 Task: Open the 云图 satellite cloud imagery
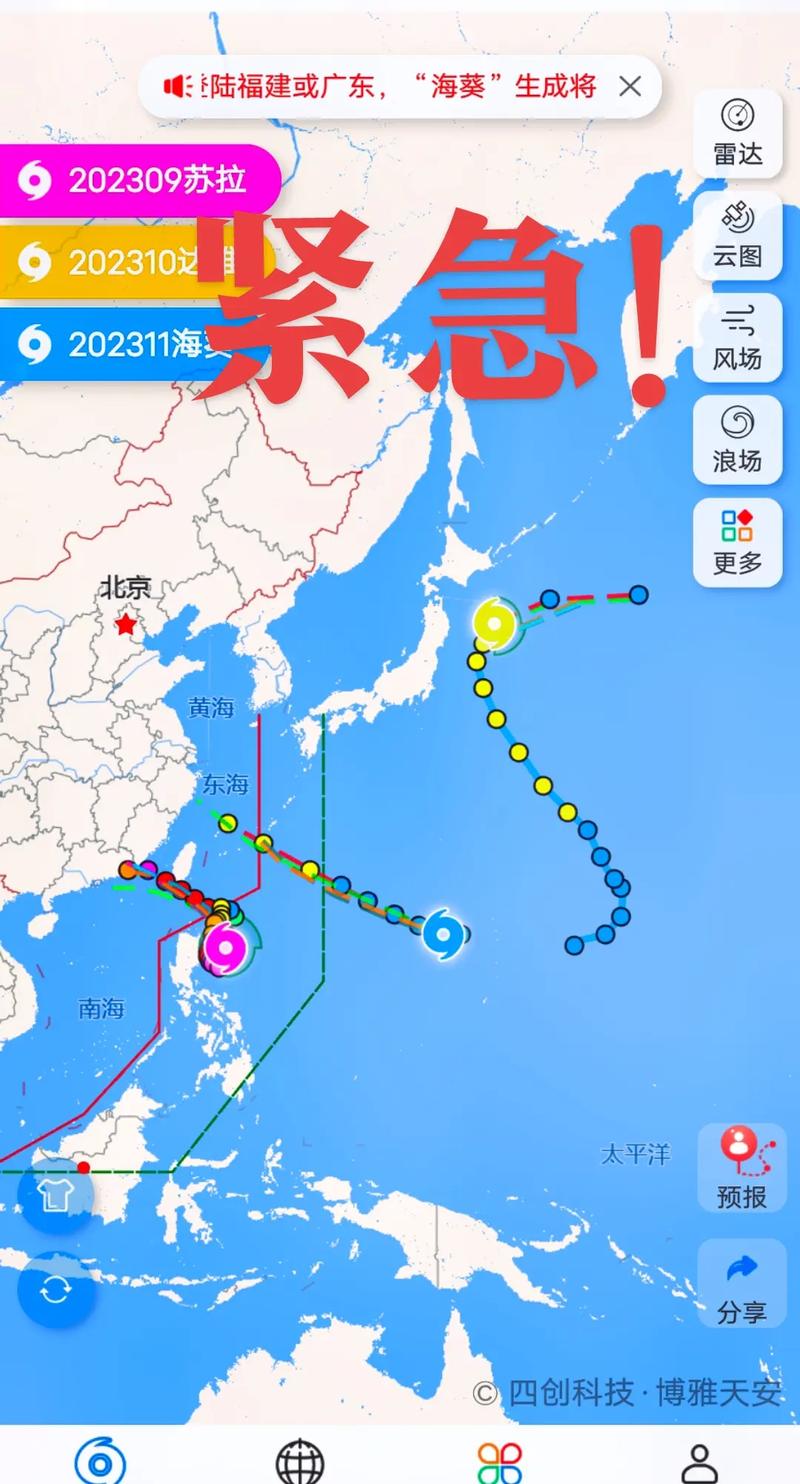(737, 236)
